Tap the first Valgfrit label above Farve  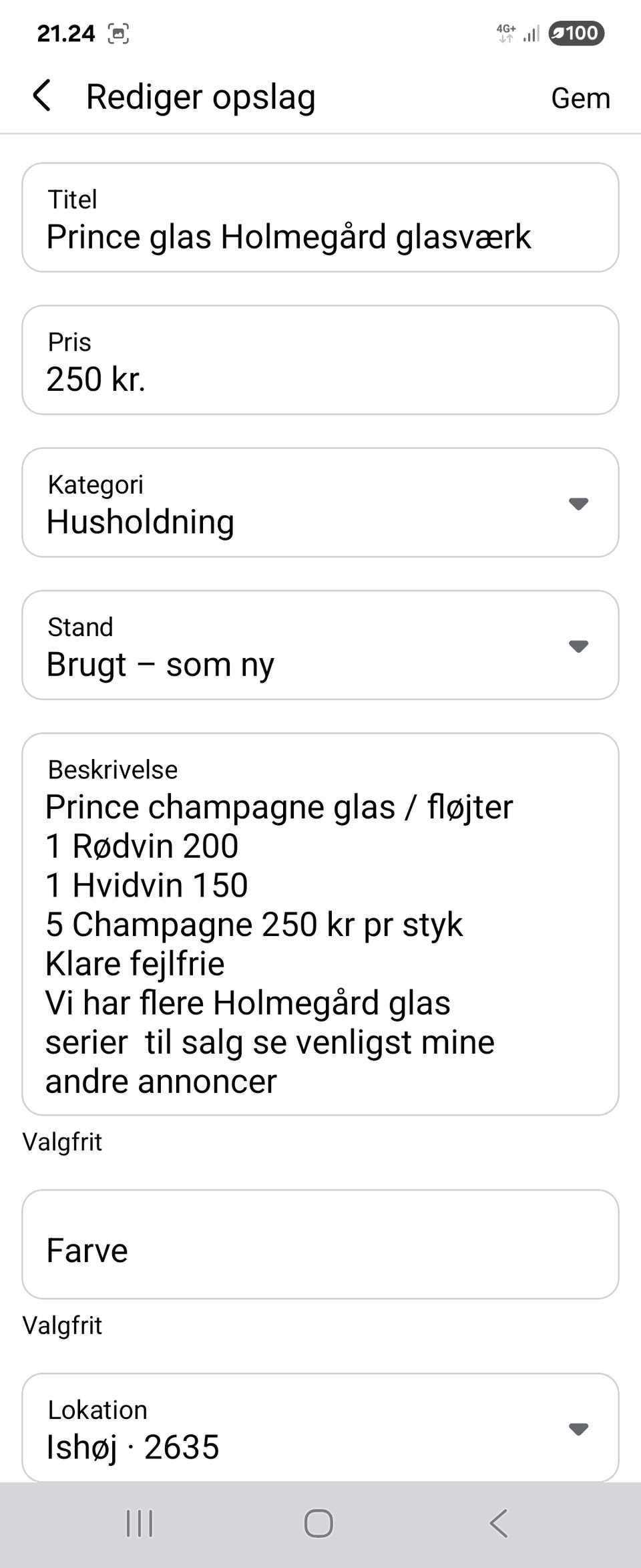[62, 1142]
